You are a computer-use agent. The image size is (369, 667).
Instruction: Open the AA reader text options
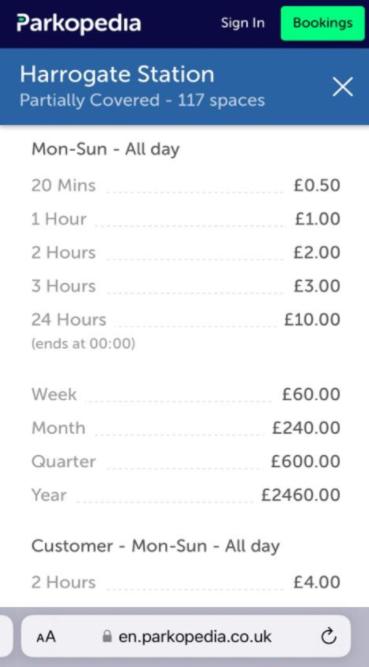pyautogui.click(x=46, y=637)
